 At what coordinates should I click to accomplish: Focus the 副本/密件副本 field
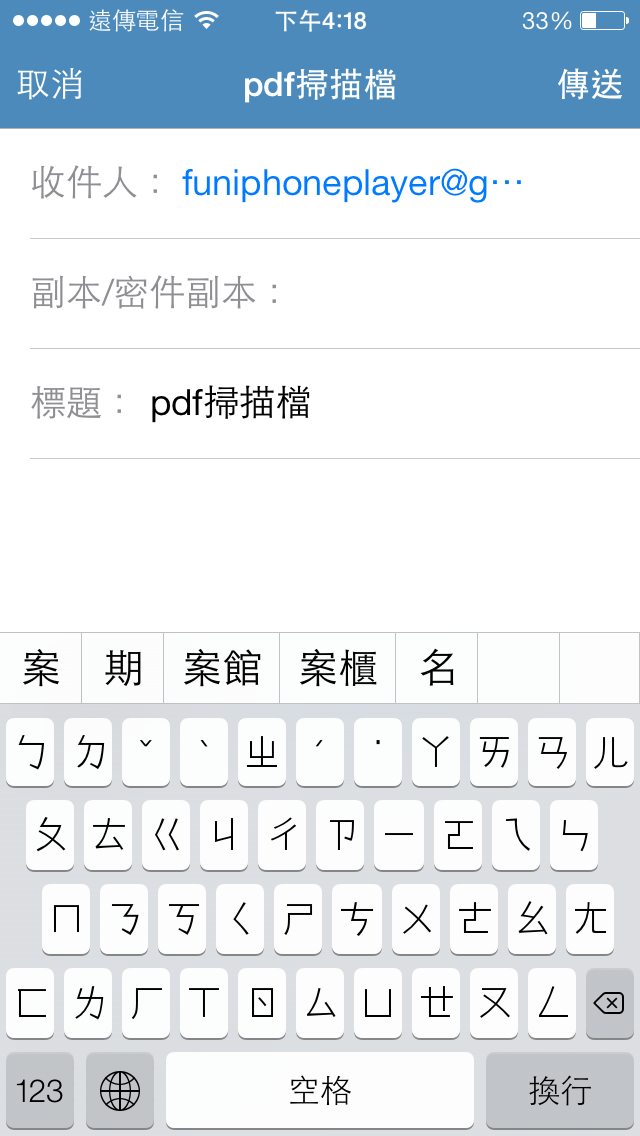tap(335, 293)
